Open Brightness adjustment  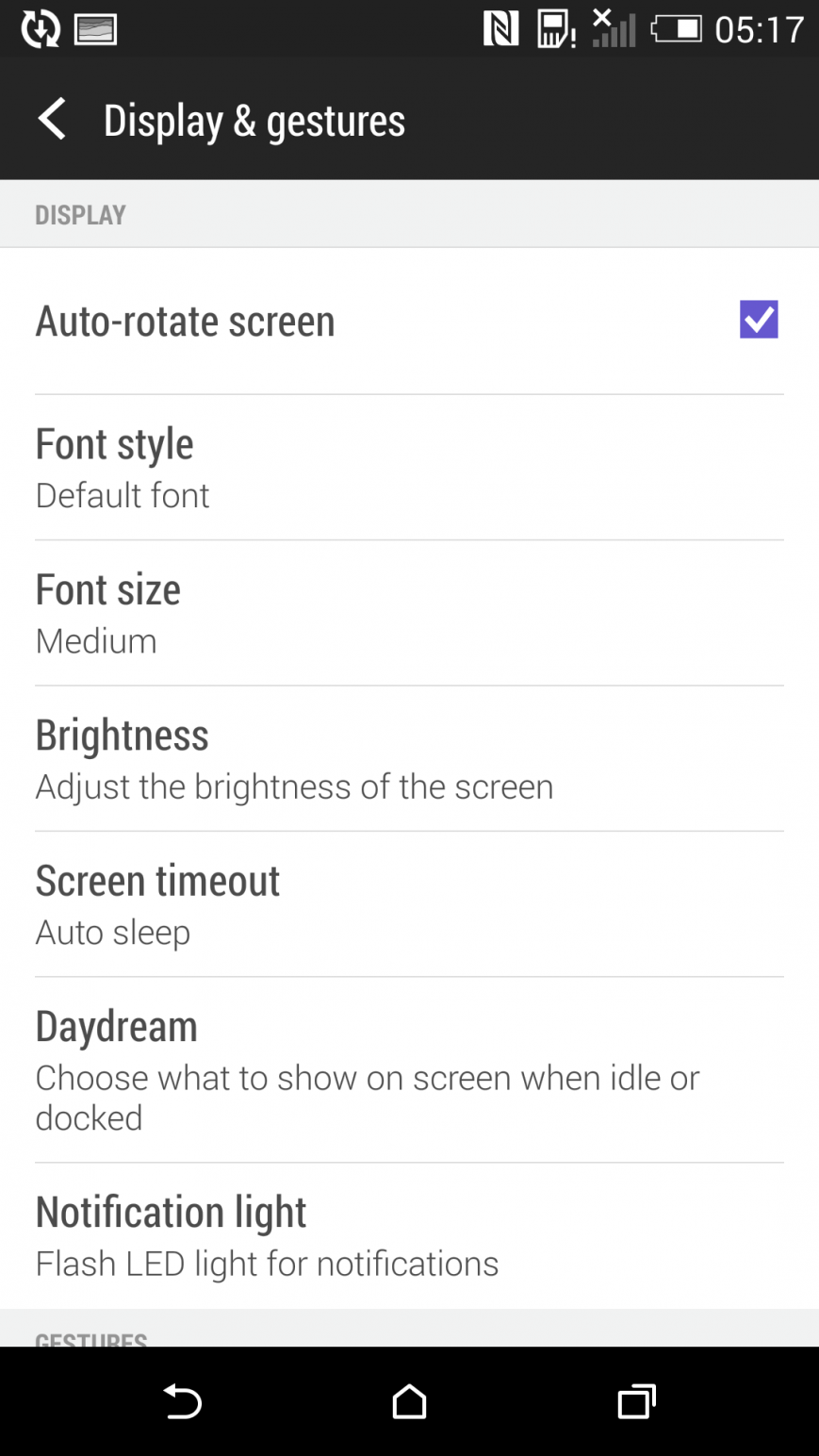coord(409,759)
